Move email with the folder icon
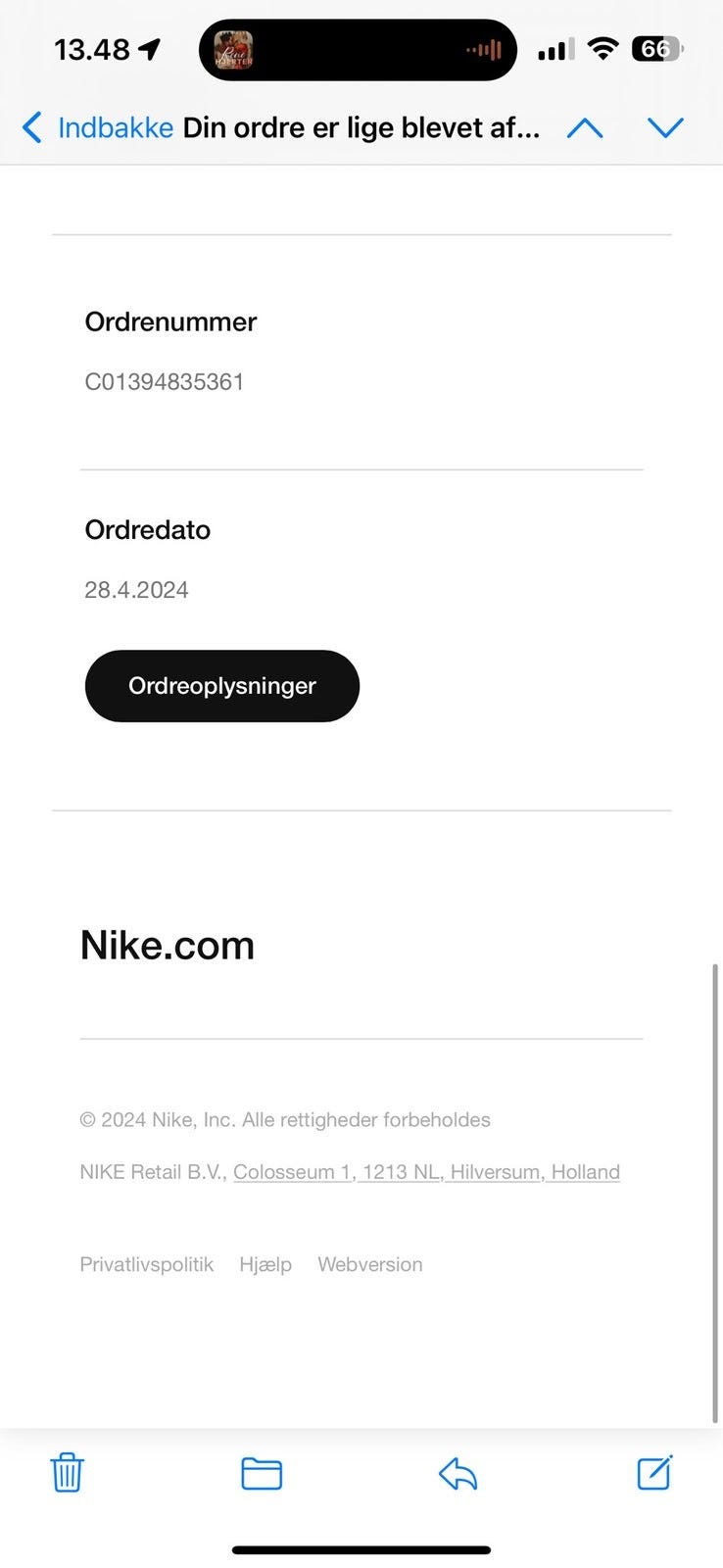The image size is (723, 1568). click(261, 1473)
